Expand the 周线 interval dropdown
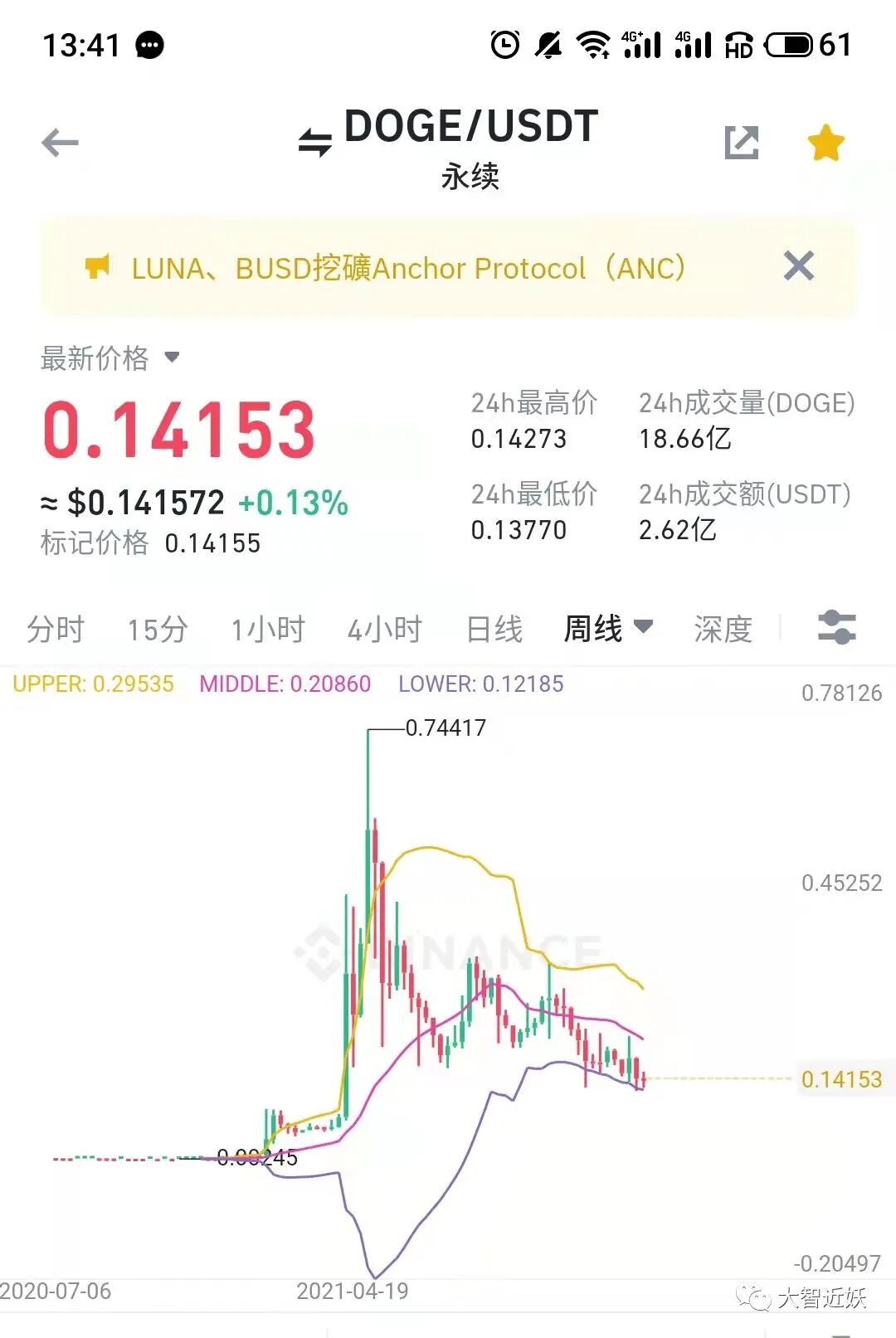 (x=608, y=628)
